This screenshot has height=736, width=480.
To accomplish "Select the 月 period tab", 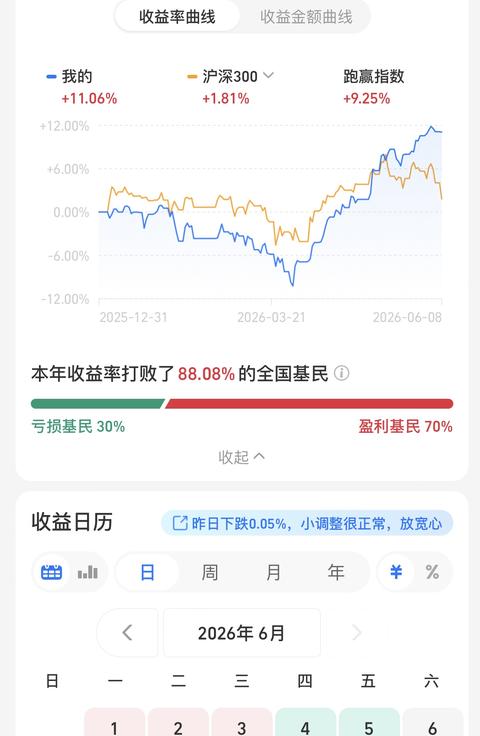I will (273, 572).
